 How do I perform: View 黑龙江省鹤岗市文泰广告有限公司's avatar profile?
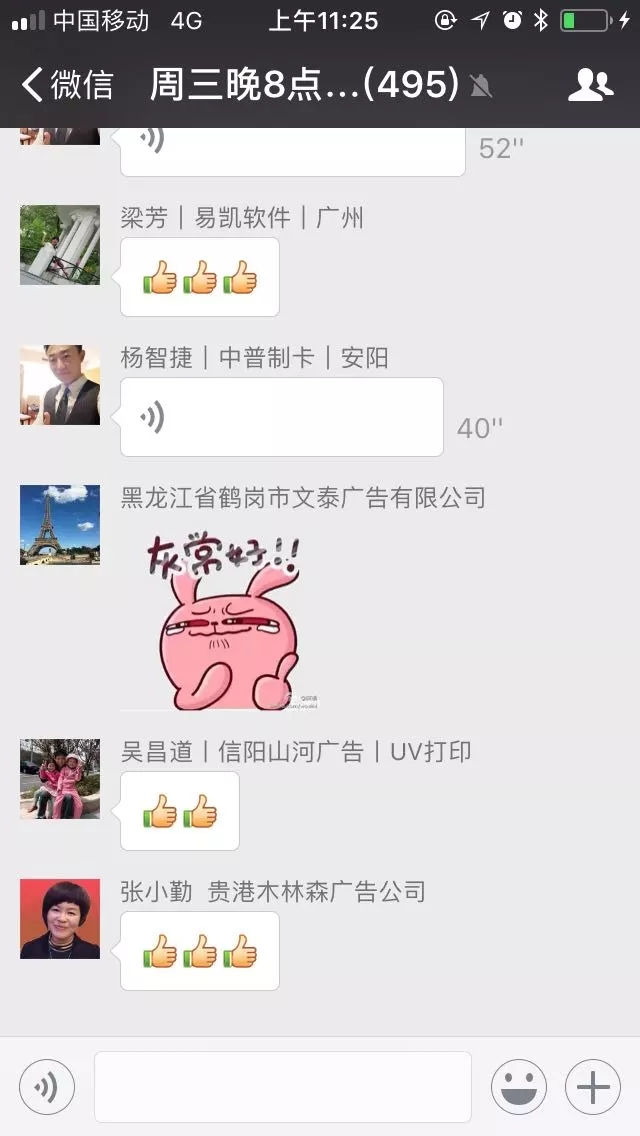[60, 525]
